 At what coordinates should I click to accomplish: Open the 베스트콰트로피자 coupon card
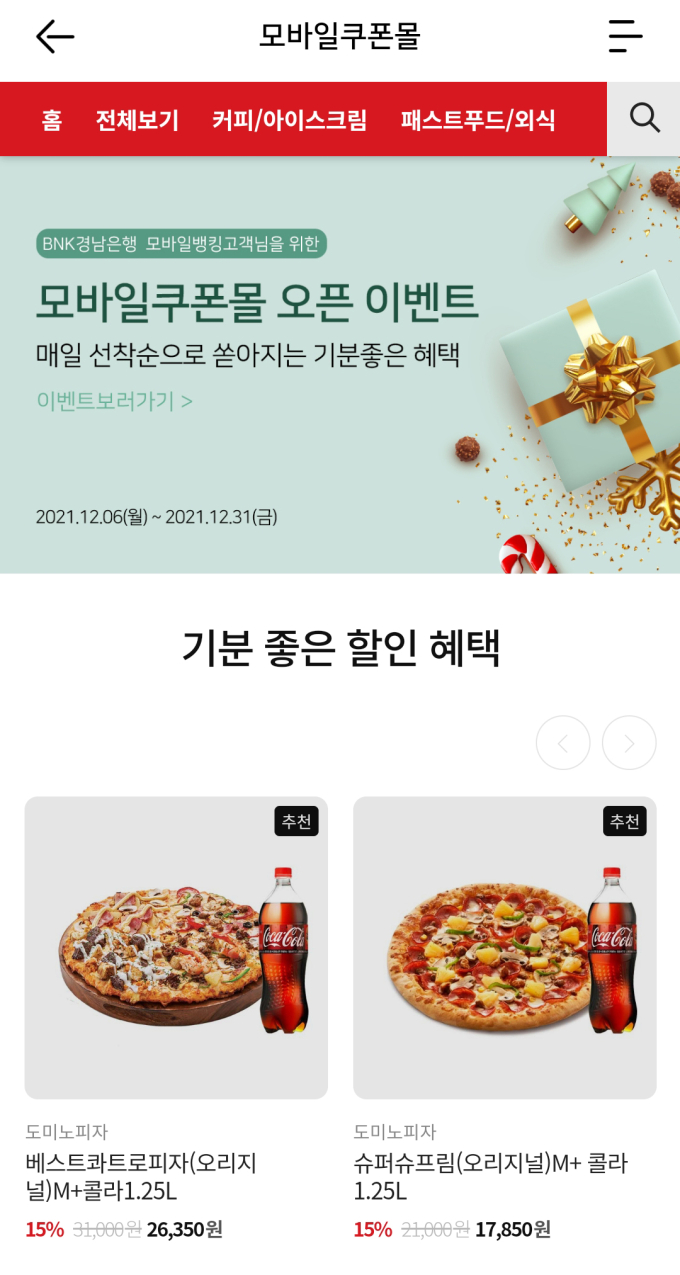pyautogui.click(x=176, y=948)
